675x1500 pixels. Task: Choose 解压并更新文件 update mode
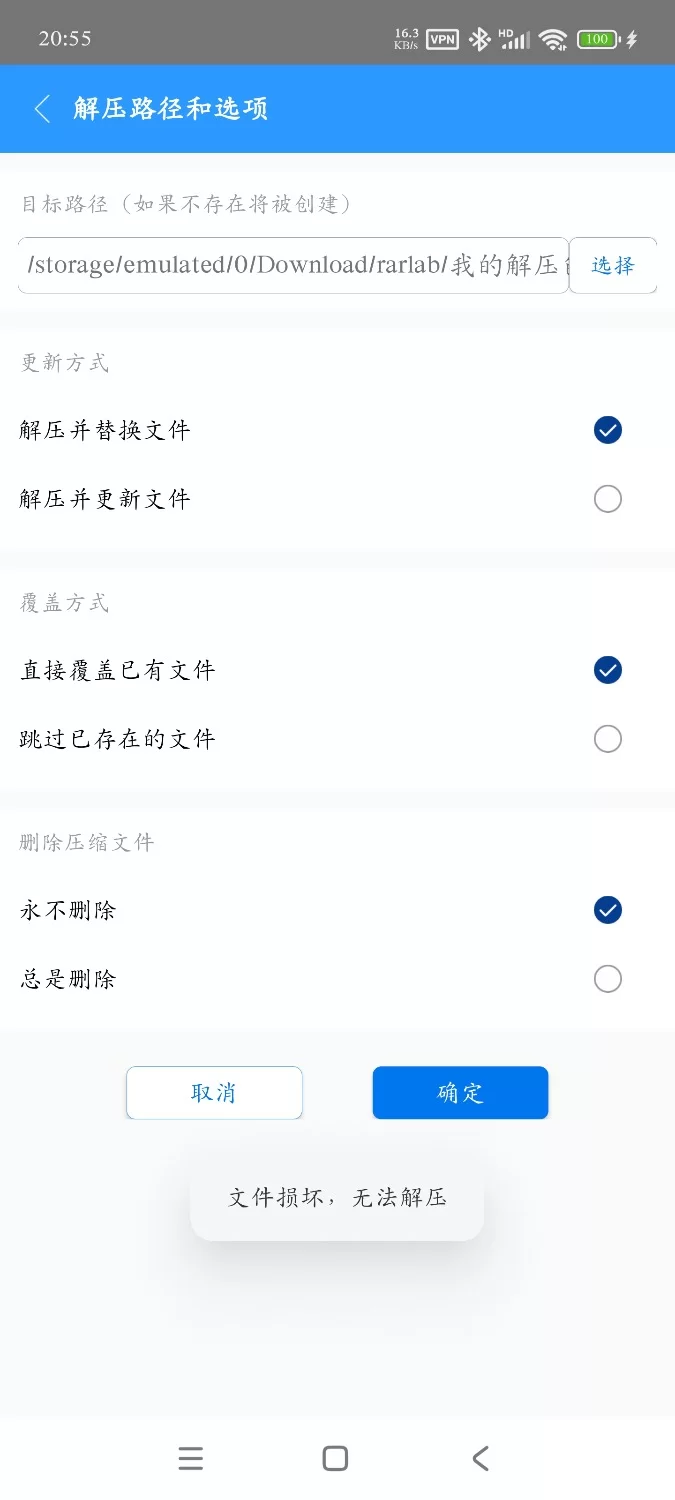point(607,499)
